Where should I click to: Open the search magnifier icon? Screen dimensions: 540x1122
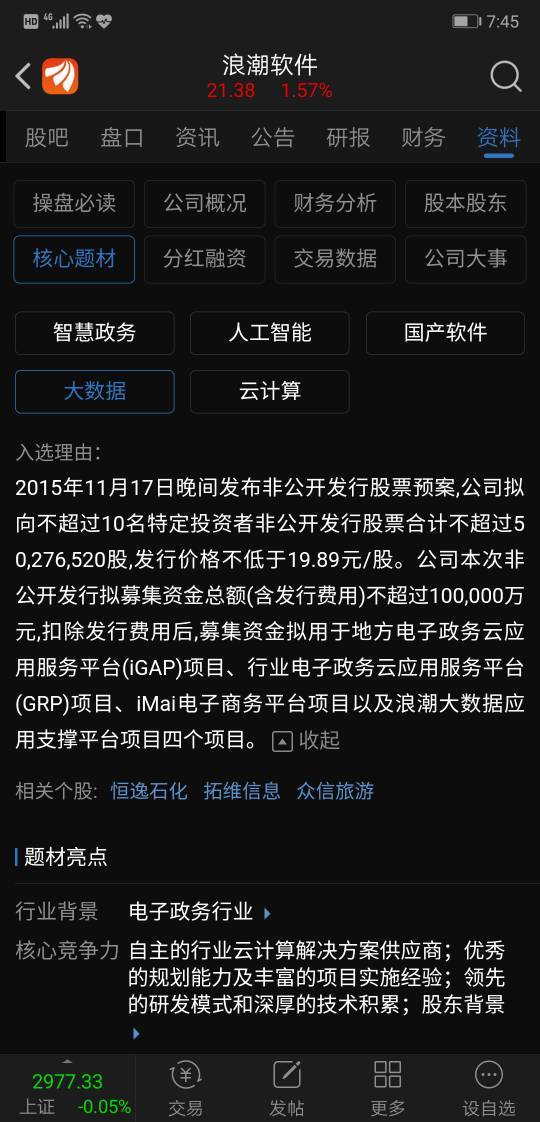click(506, 77)
